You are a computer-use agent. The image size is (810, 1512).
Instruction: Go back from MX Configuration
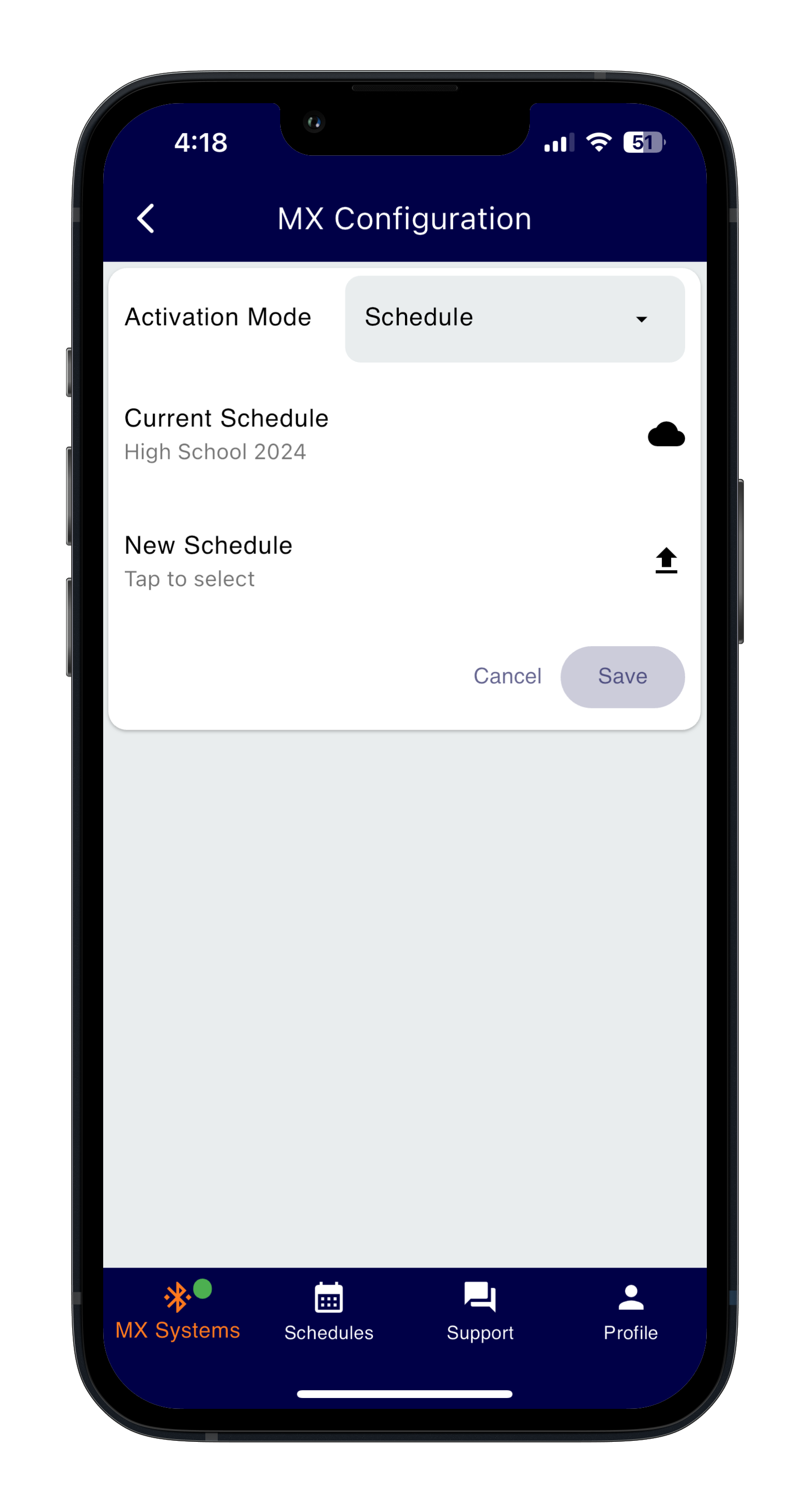click(x=145, y=218)
